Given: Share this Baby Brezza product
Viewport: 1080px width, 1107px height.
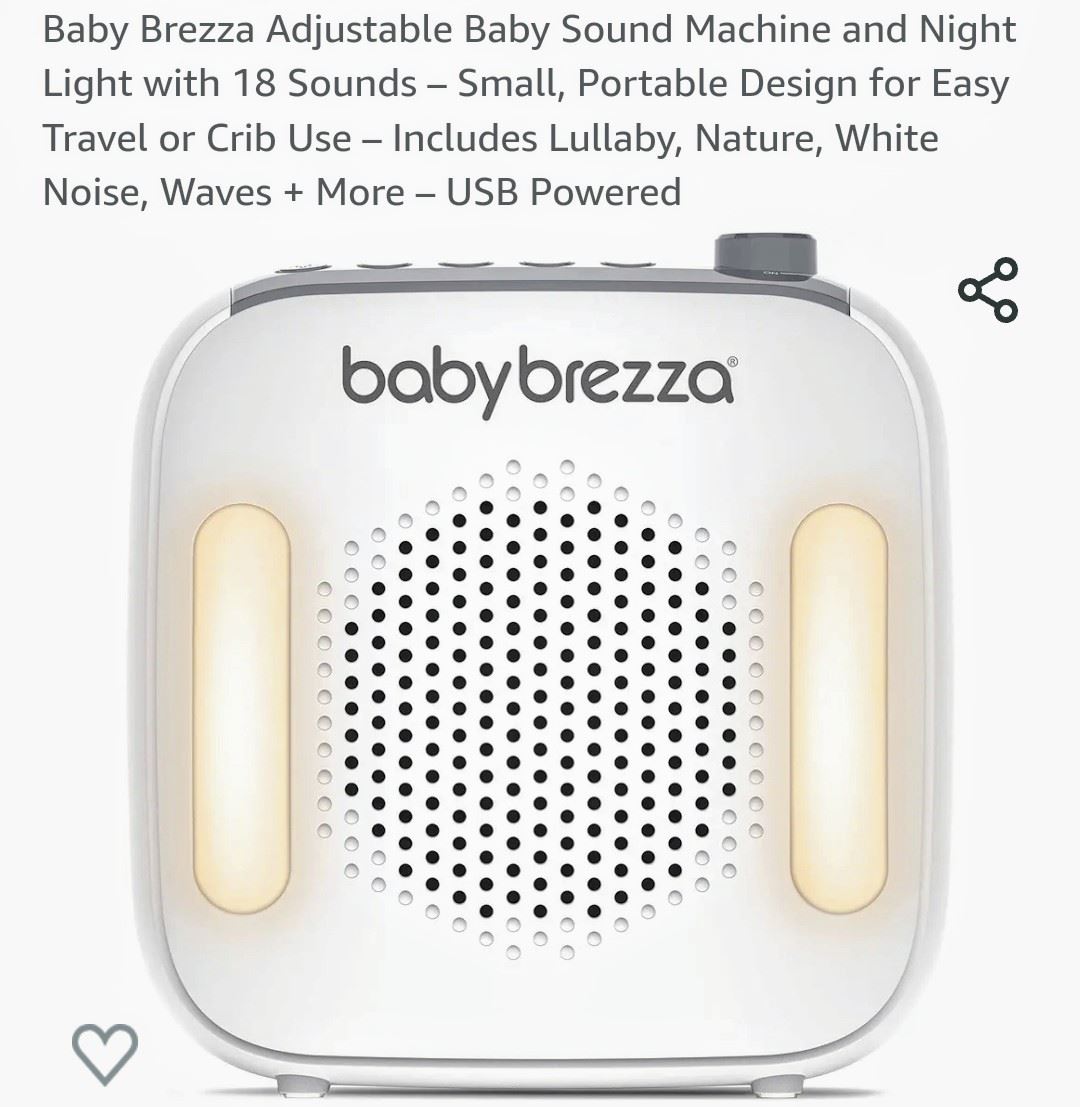Looking at the screenshot, I should 988,290.
